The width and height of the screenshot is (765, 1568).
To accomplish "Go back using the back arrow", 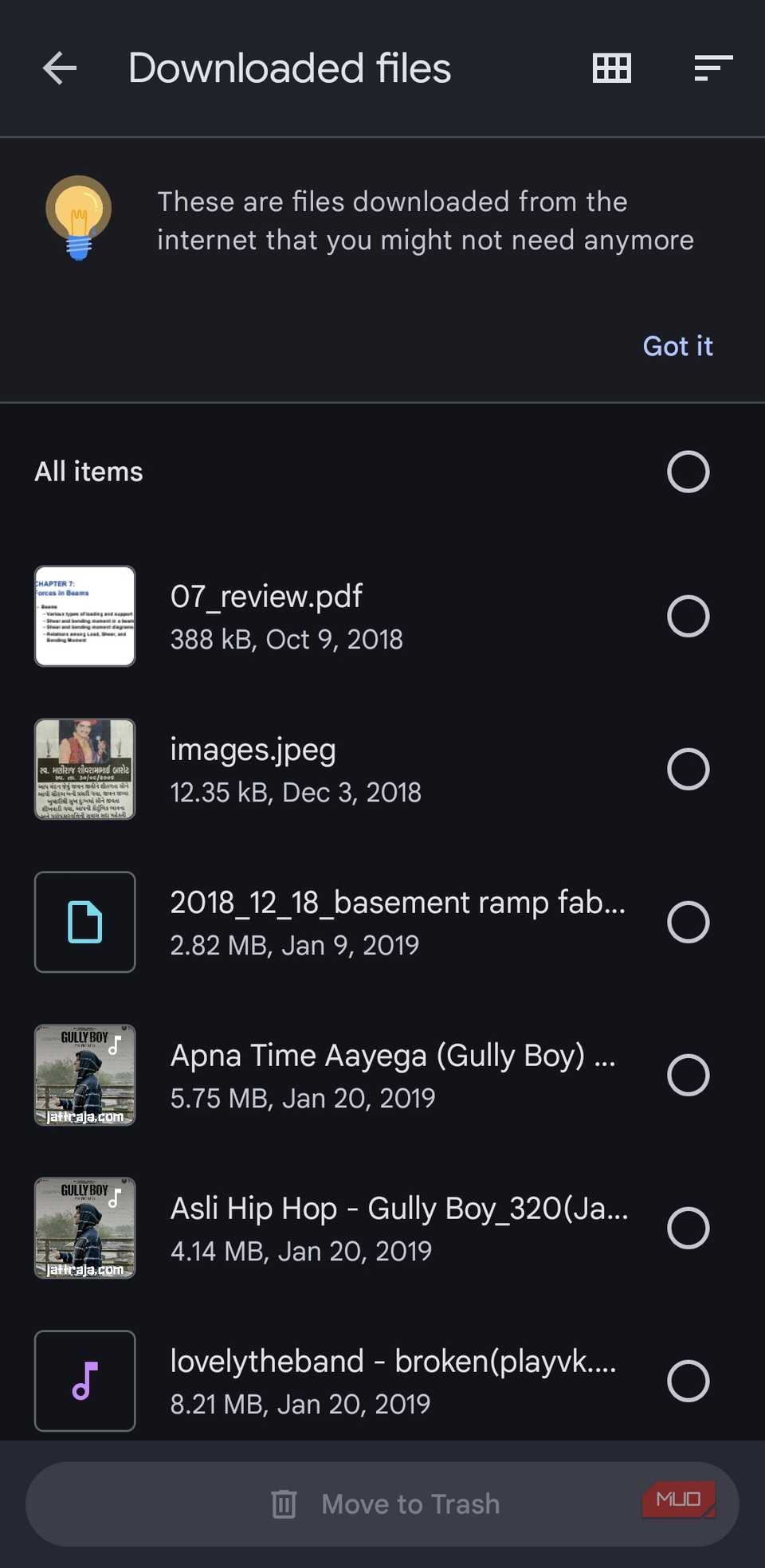I will point(58,69).
